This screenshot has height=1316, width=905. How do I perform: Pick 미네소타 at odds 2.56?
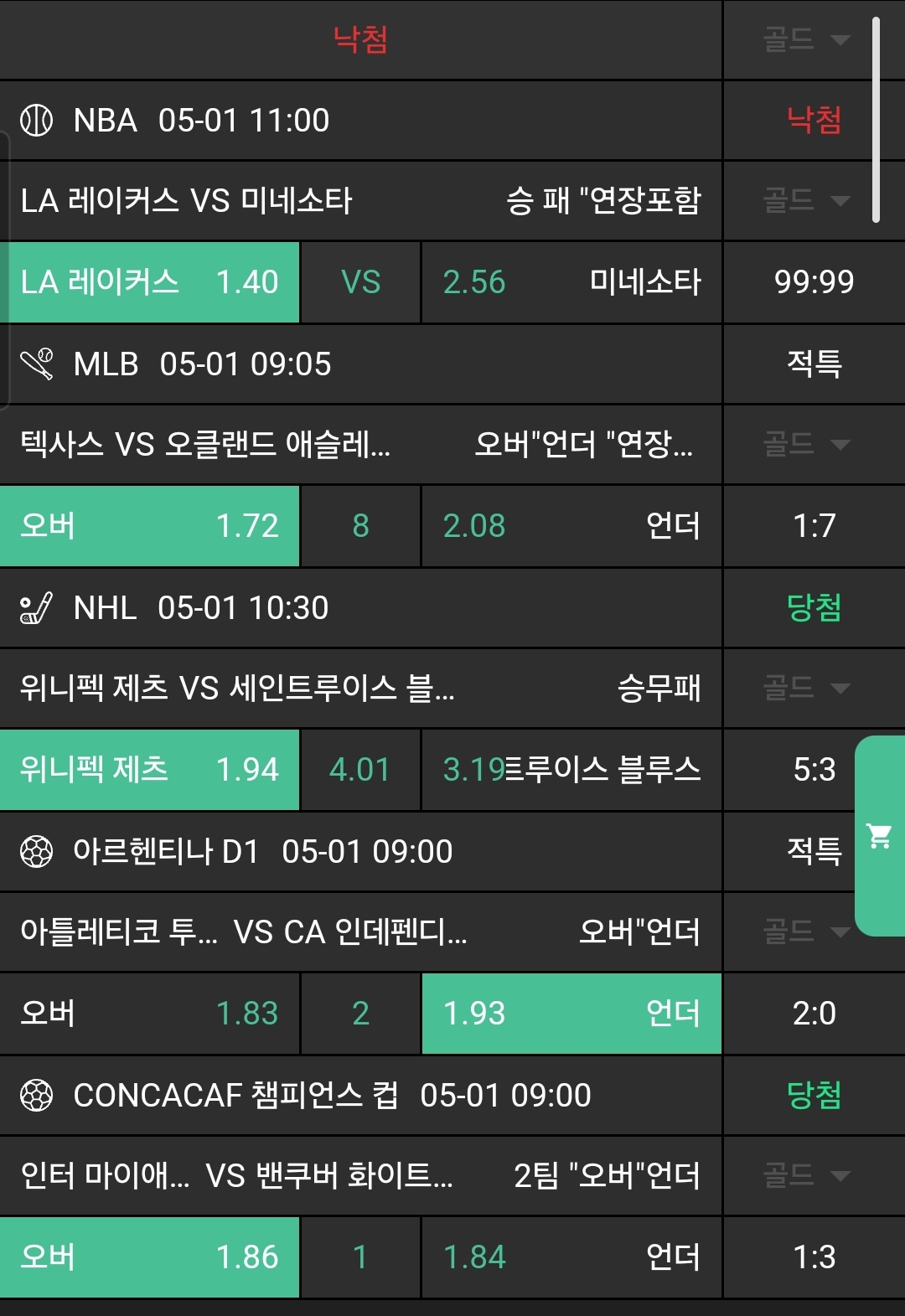(x=571, y=282)
